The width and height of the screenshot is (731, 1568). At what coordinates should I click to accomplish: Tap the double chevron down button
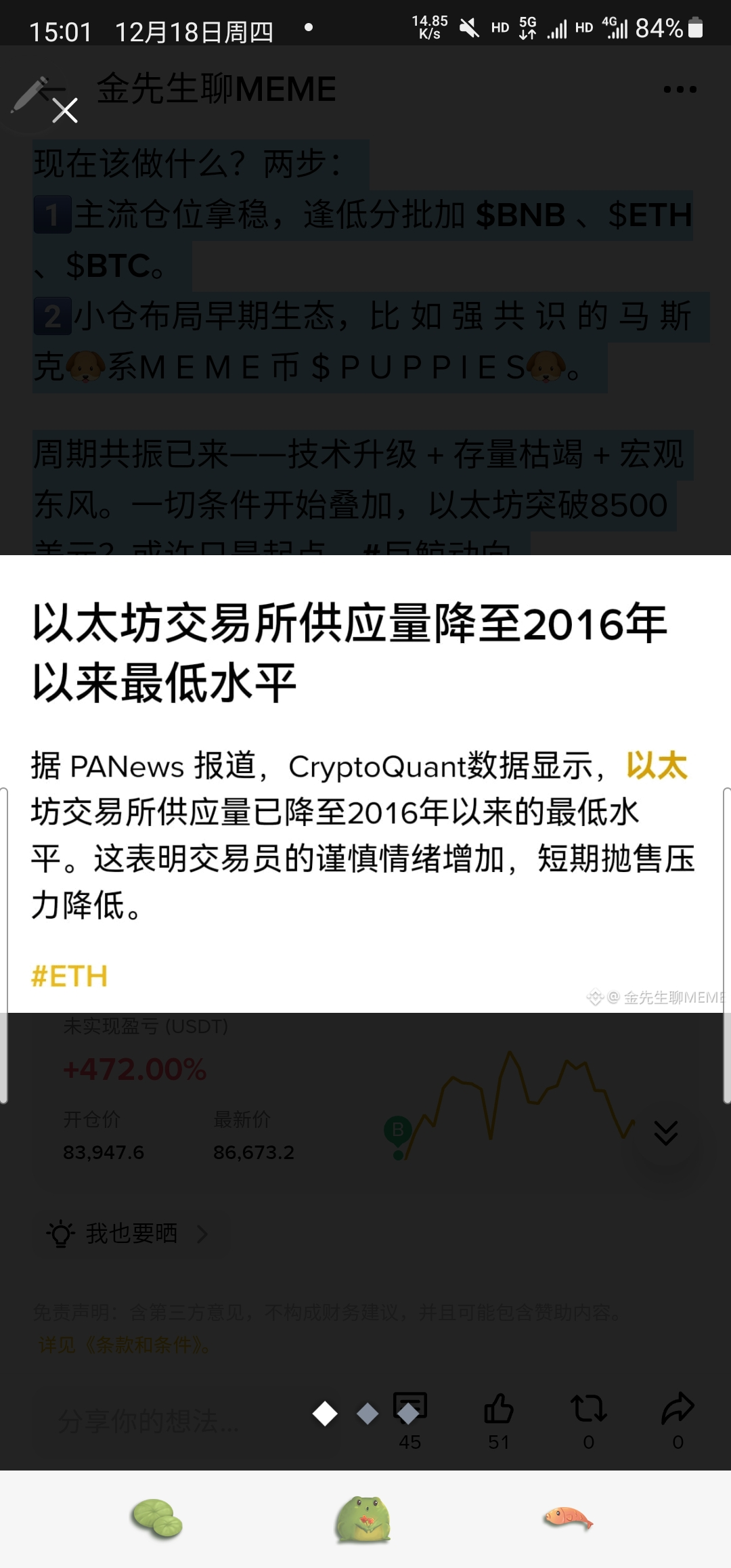tap(666, 1133)
